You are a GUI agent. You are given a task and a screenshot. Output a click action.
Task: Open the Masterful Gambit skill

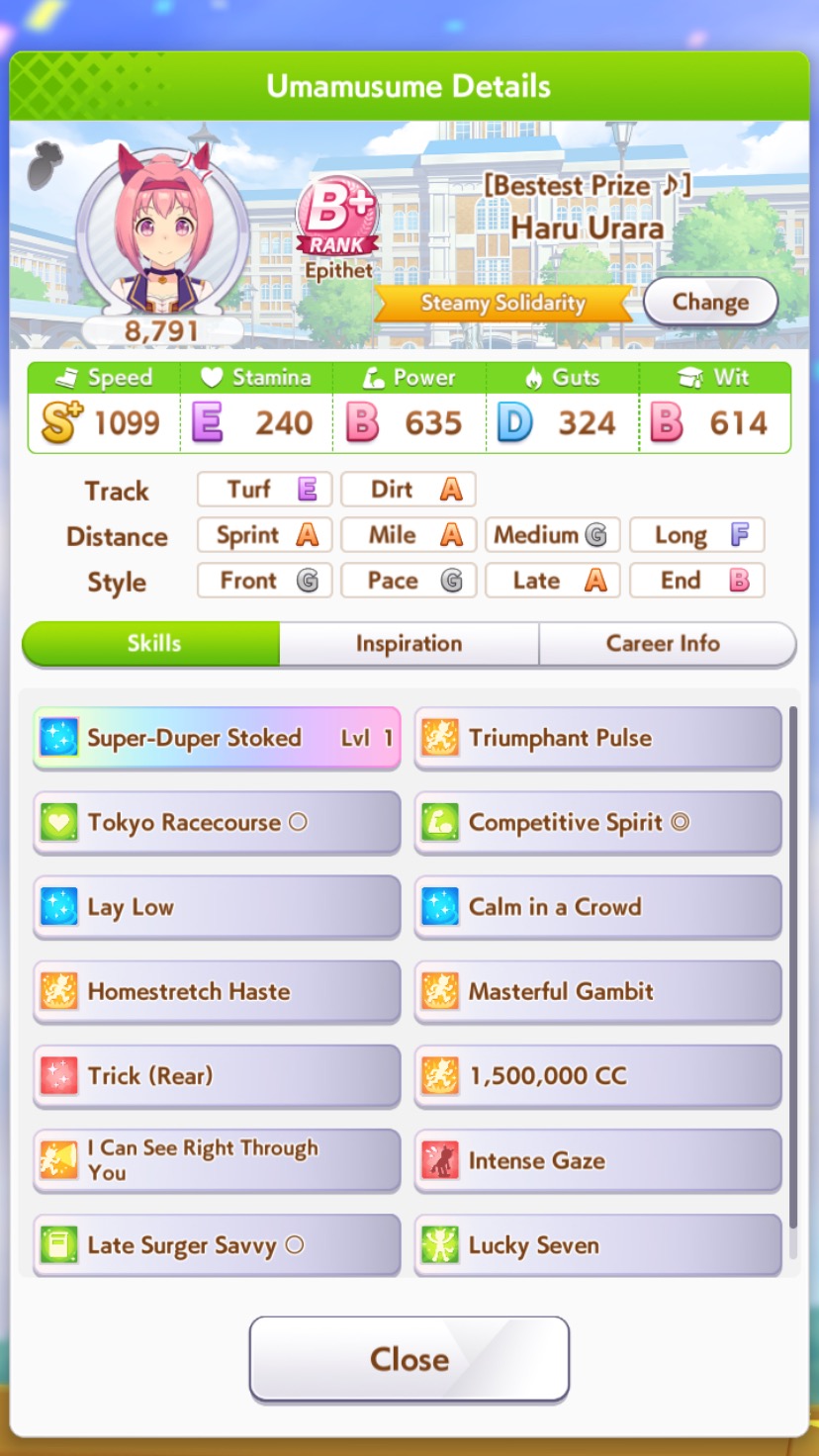coord(597,992)
